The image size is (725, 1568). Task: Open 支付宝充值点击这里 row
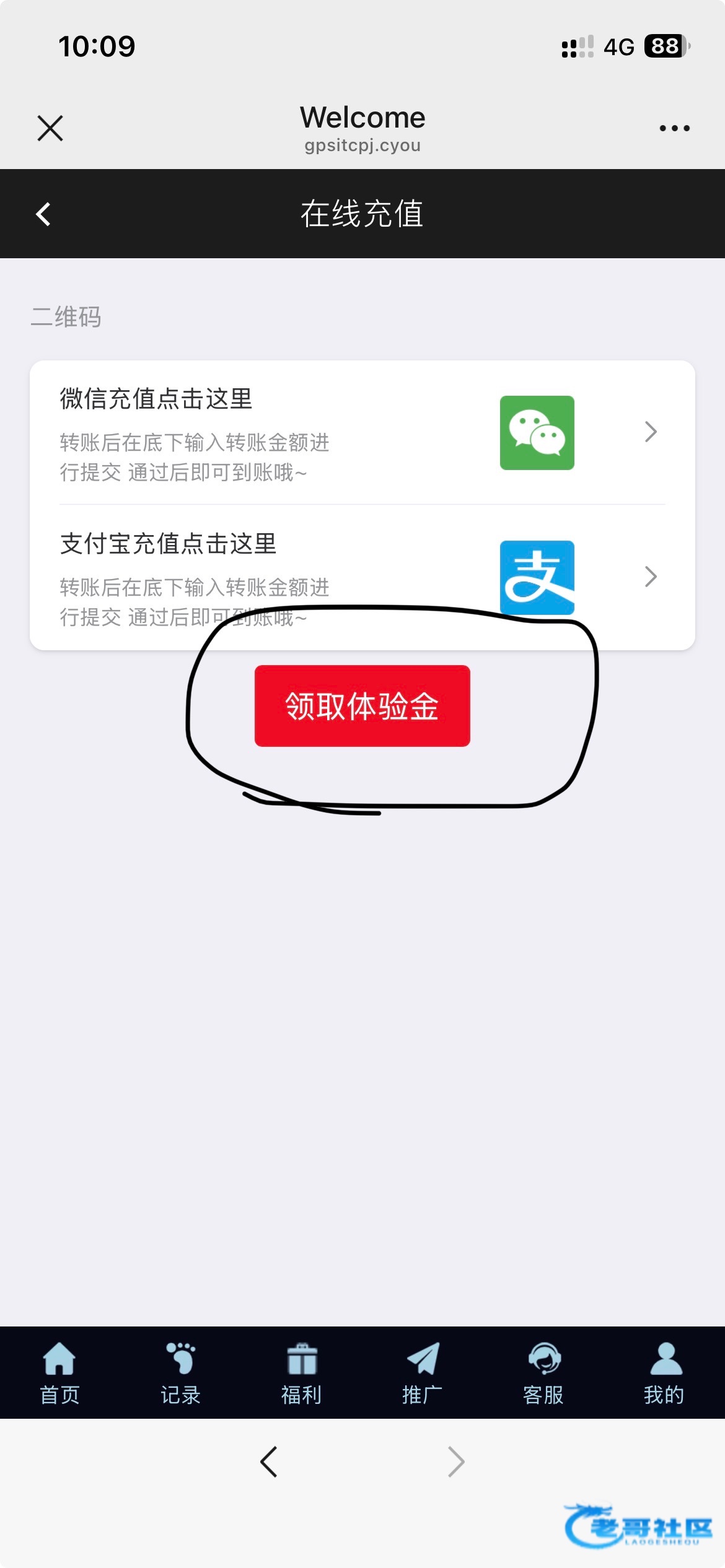362,577
